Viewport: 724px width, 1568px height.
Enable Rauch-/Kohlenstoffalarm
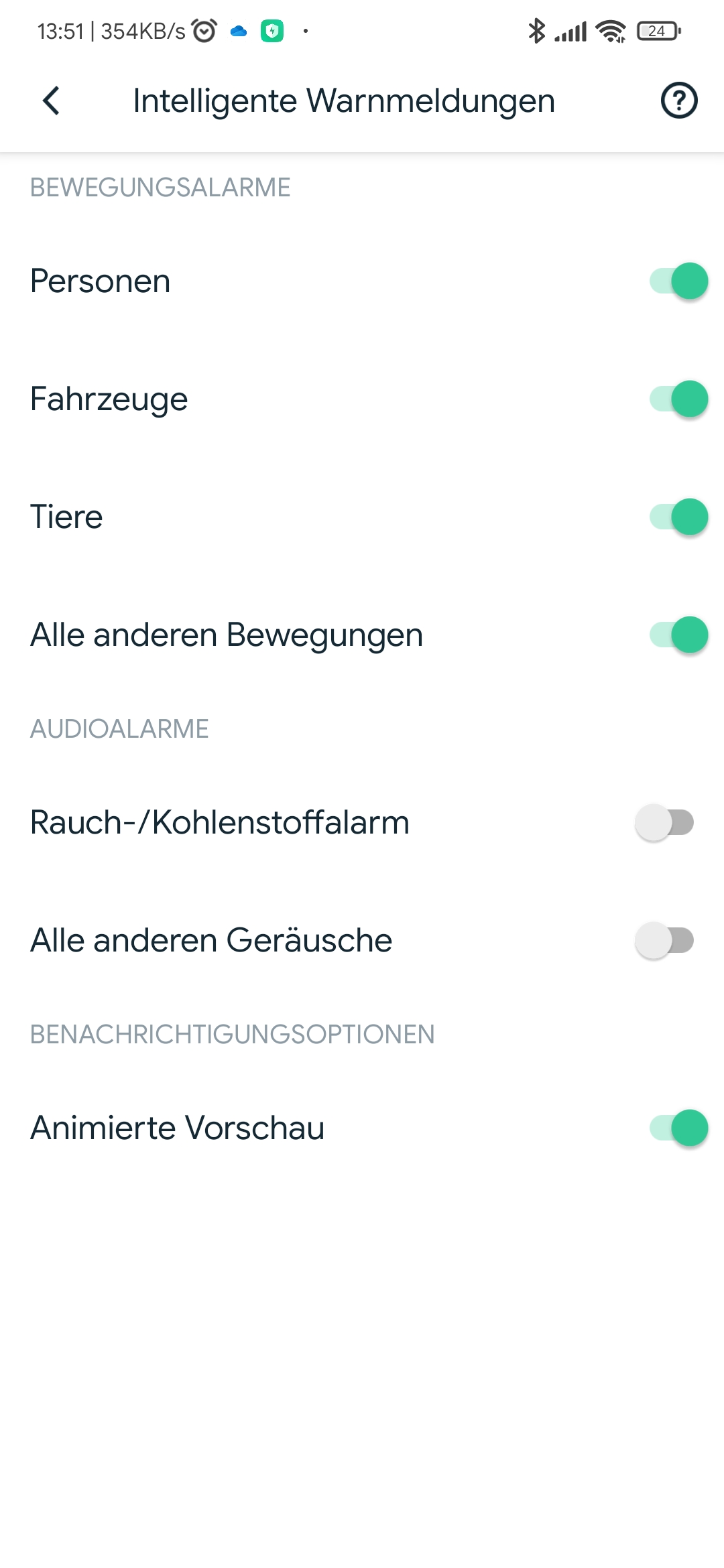click(x=664, y=822)
